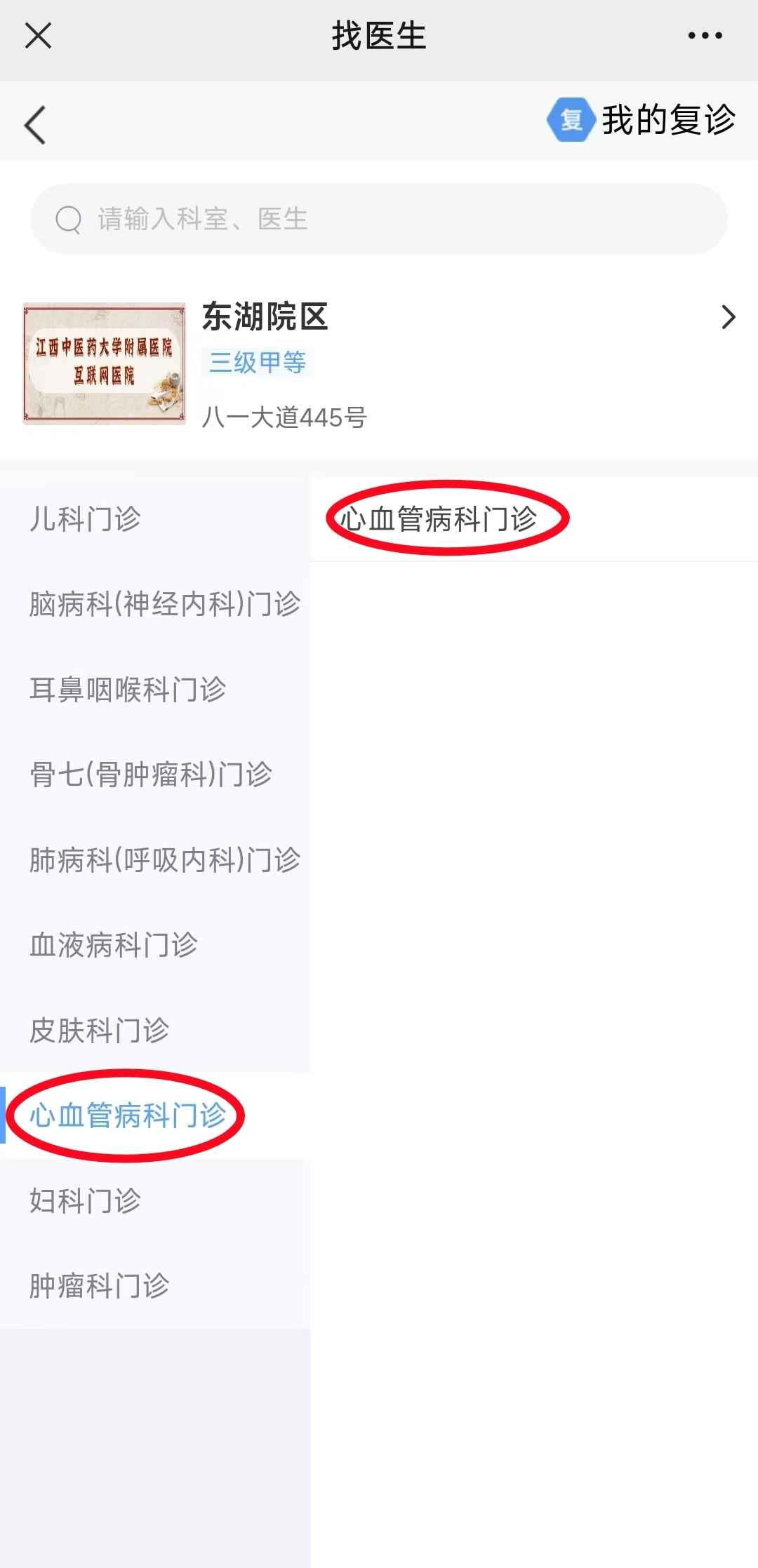
Task: Switch to 妇科门诊 department
Action: pyautogui.click(x=86, y=1201)
